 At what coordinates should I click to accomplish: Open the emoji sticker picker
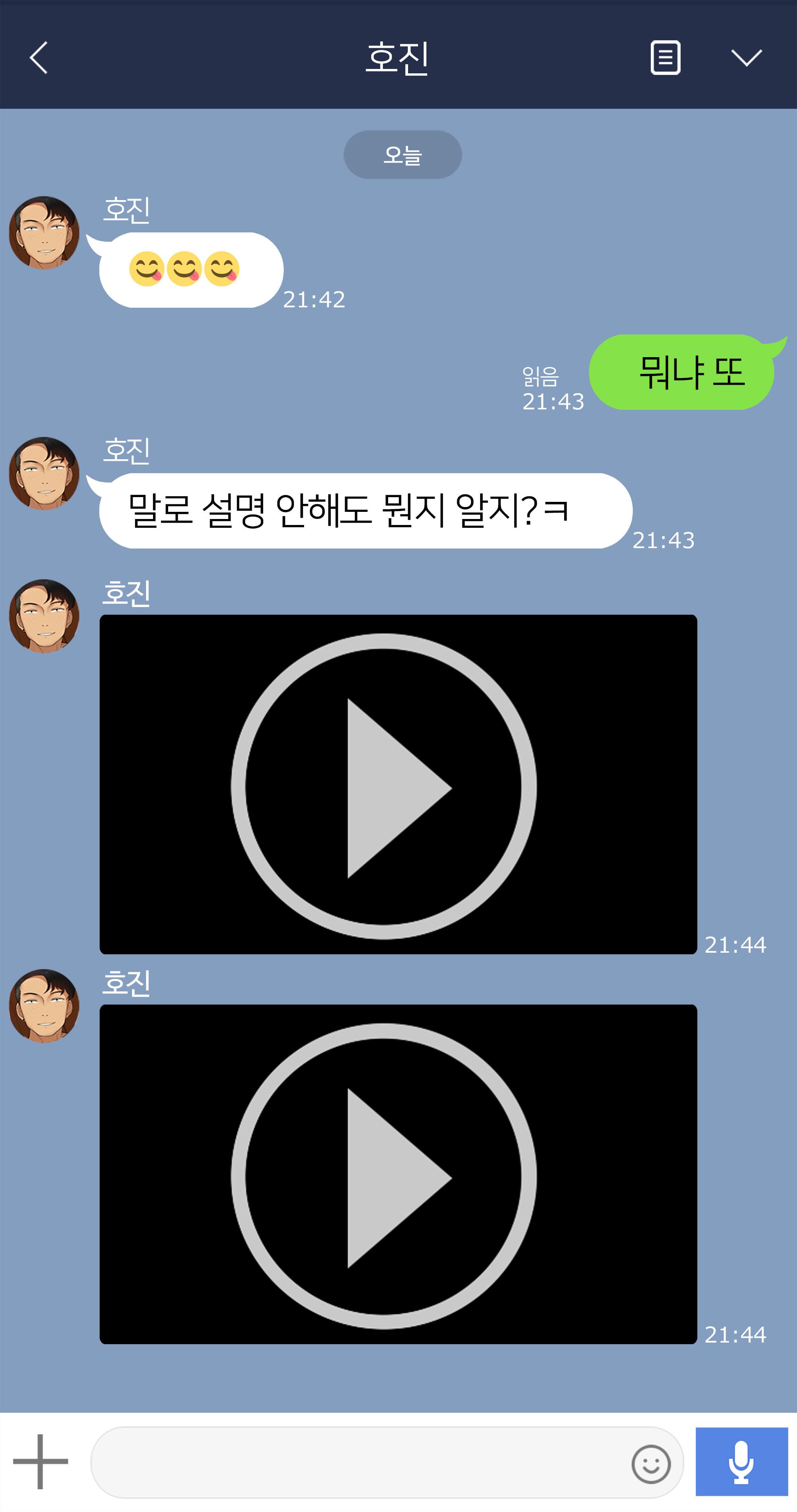tap(651, 1463)
